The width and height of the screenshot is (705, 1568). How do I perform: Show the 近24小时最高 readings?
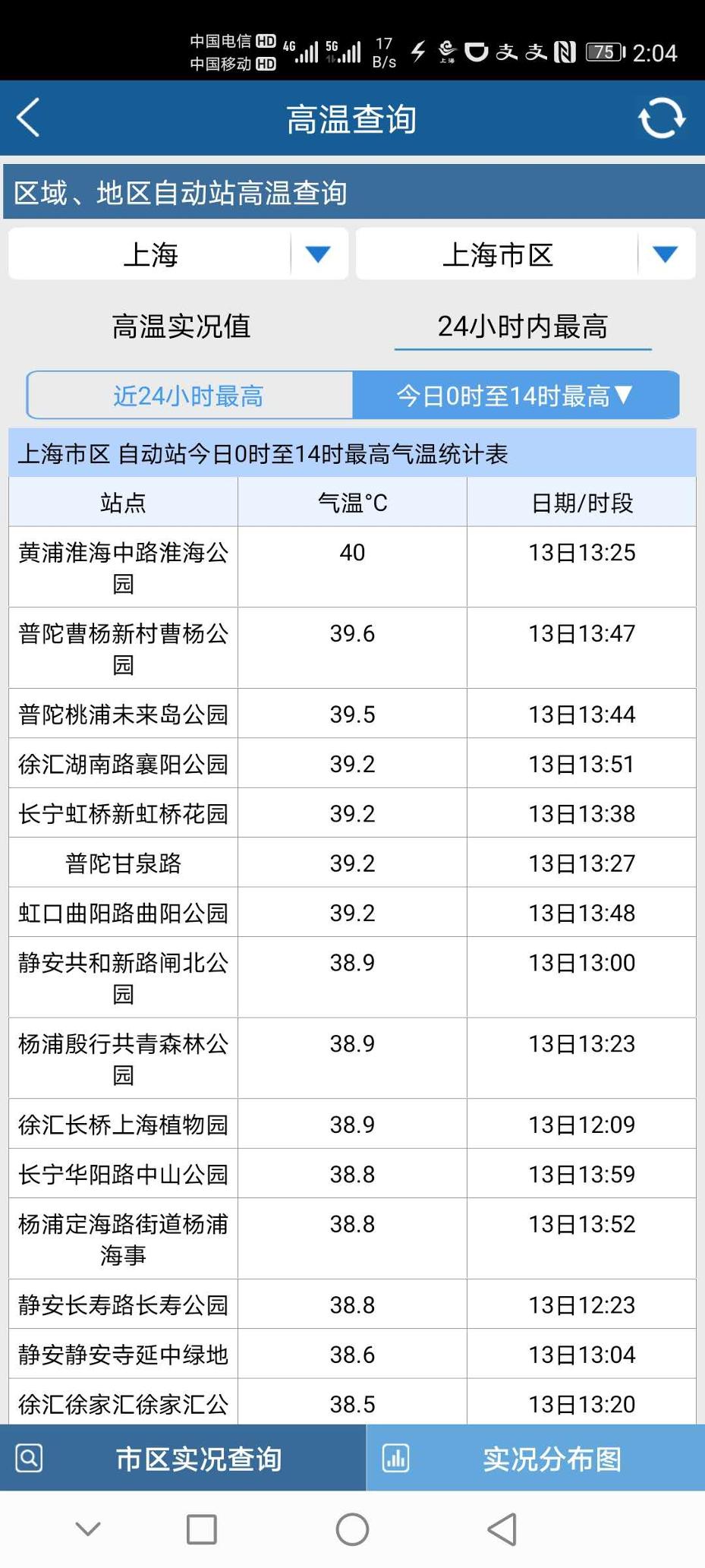[189, 396]
